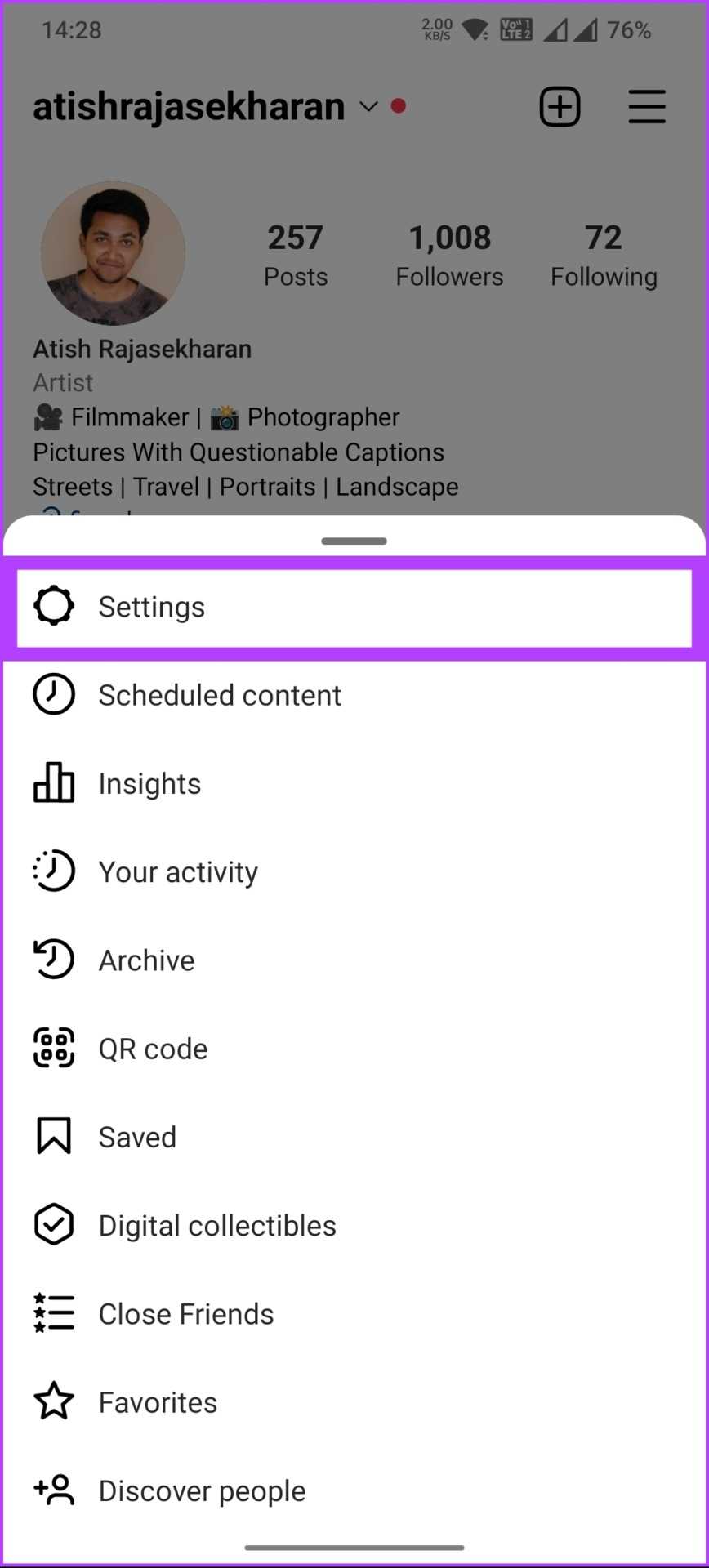View the 72 Following list
The height and width of the screenshot is (1568, 709).
pos(604,255)
